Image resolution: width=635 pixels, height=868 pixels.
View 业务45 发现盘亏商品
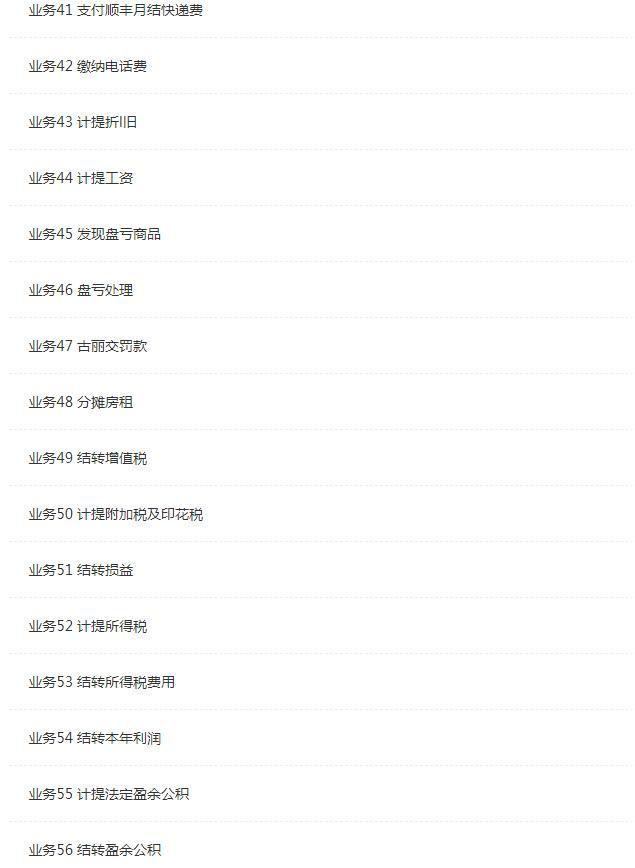pyautogui.click(x=95, y=234)
